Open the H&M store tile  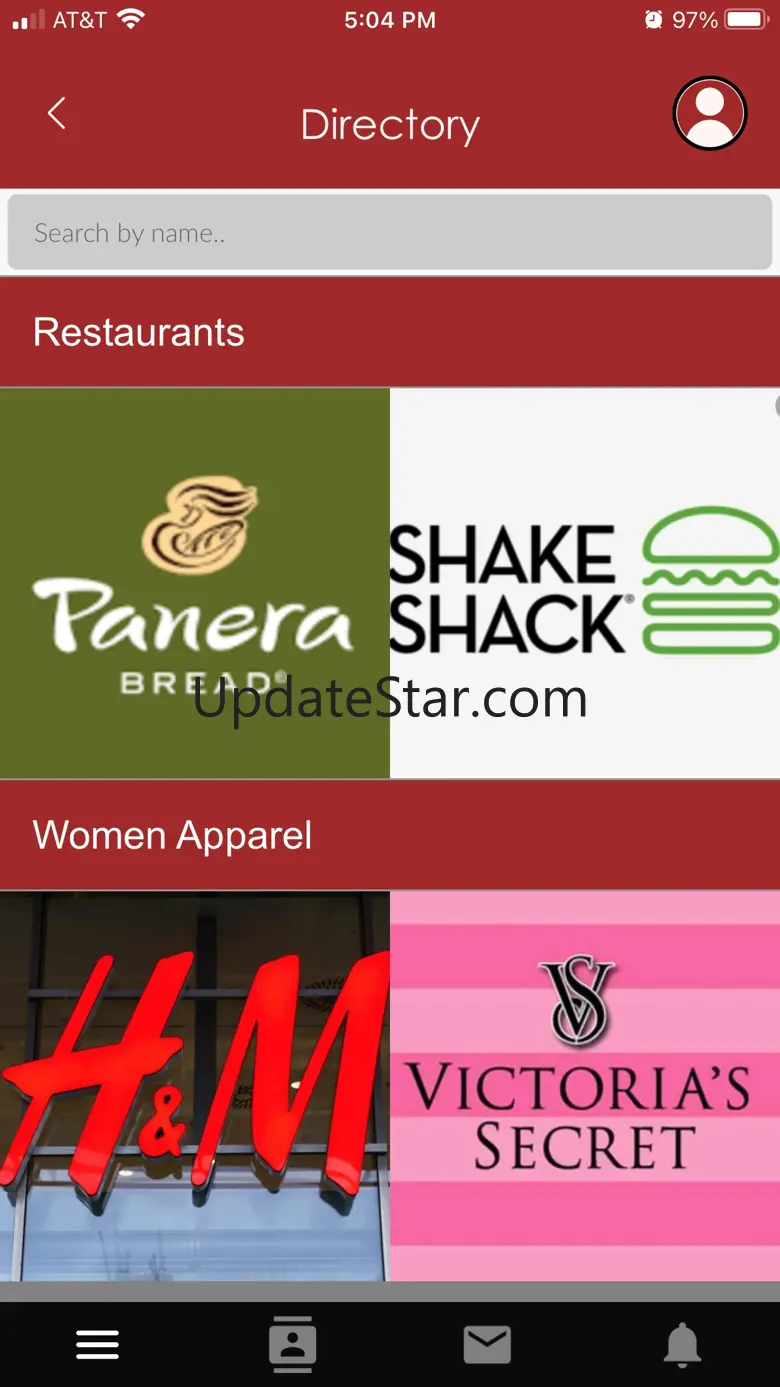tap(195, 1086)
